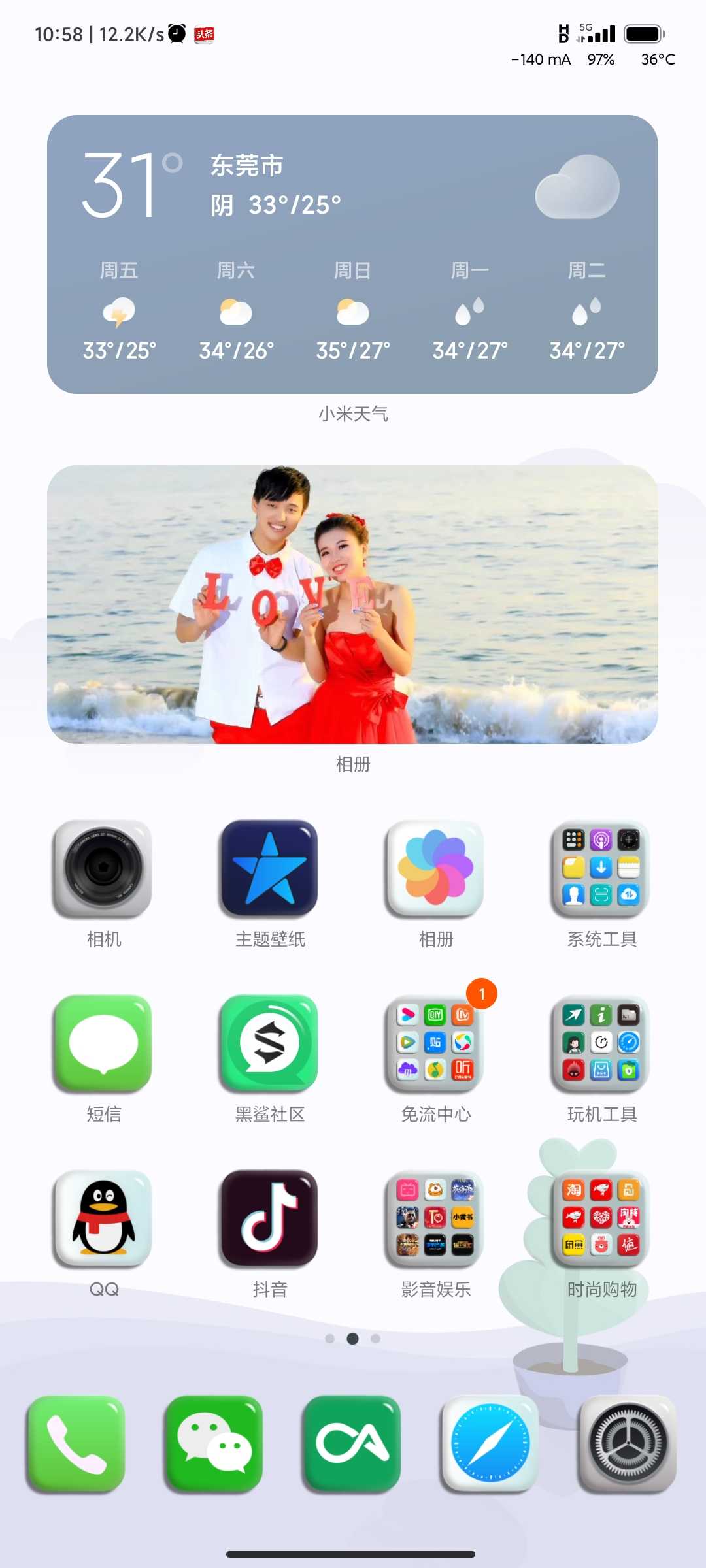Open the phone dialer in the dock
The width and height of the screenshot is (706, 1568).
(76, 1445)
